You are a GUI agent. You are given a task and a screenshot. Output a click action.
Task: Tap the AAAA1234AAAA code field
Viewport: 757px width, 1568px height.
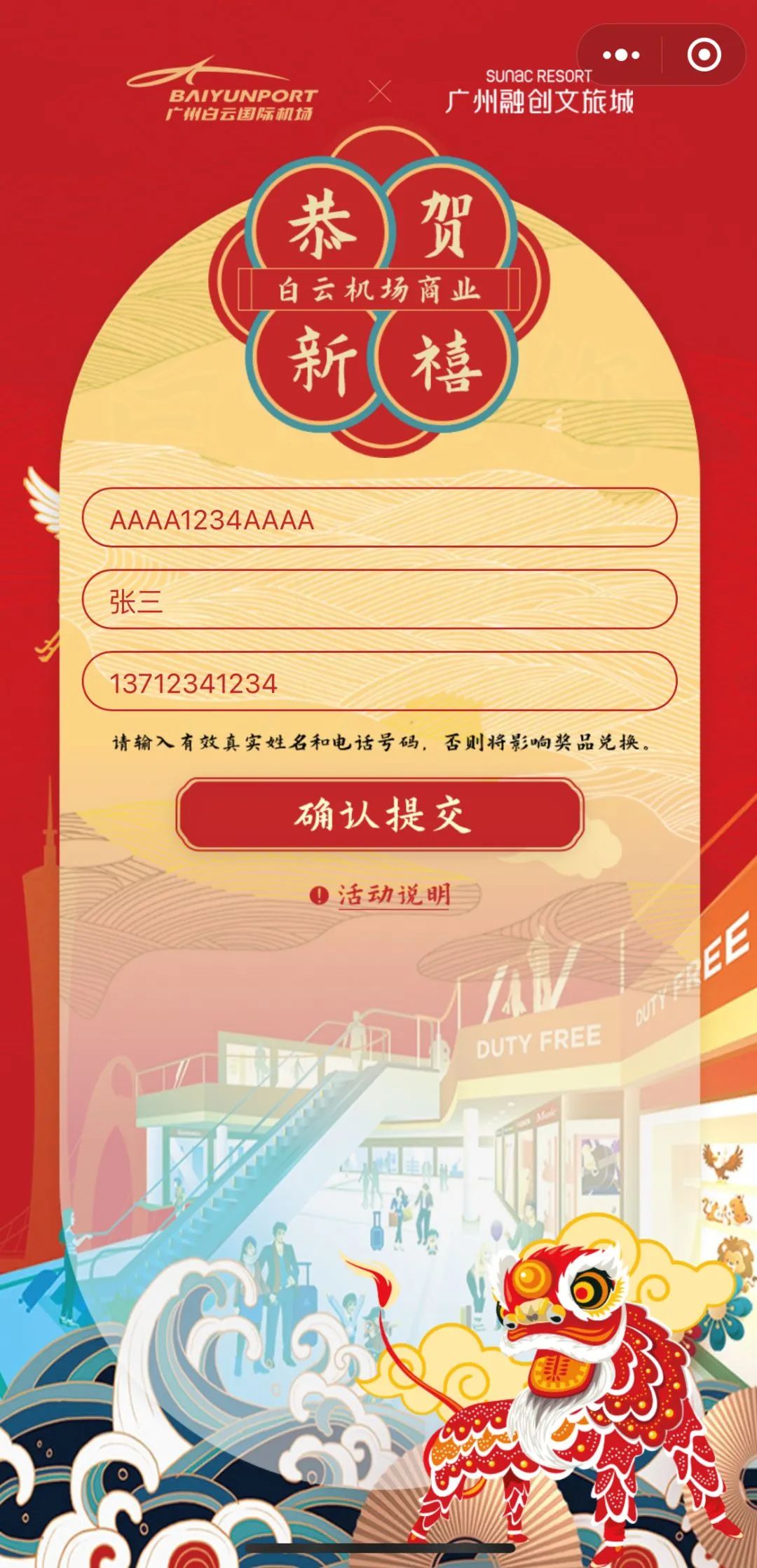[379, 518]
